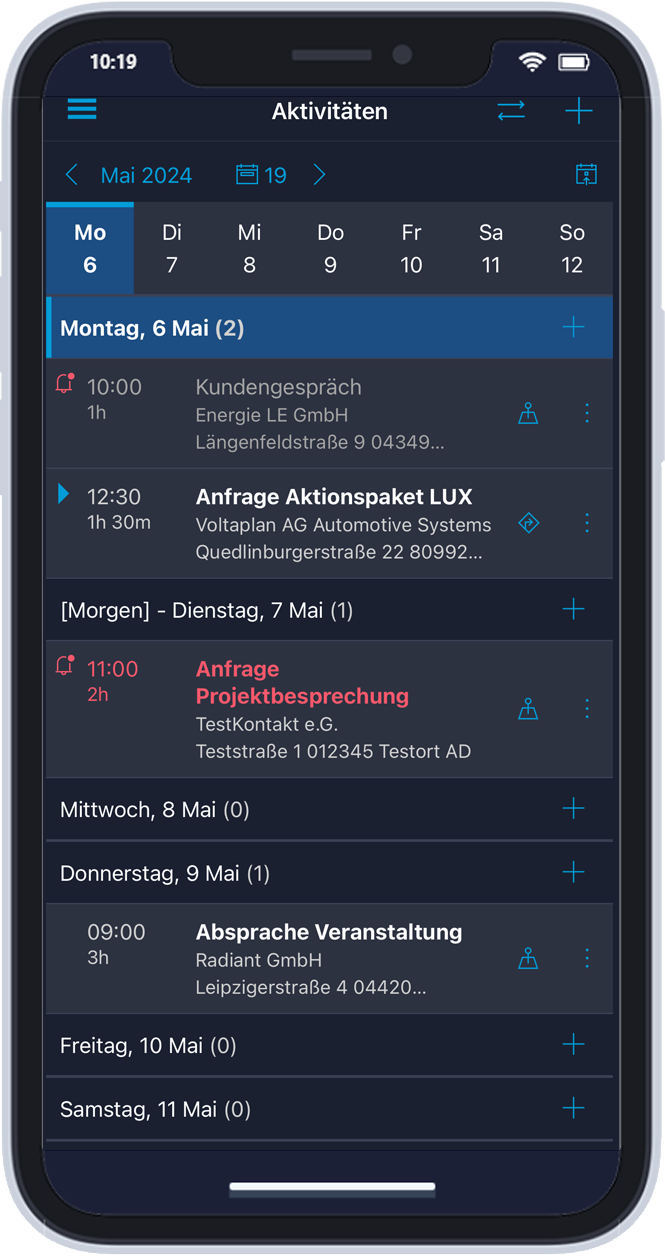Image resolution: width=665 pixels, height=1258 pixels.
Task: Go to the previous week
Action: point(72,175)
